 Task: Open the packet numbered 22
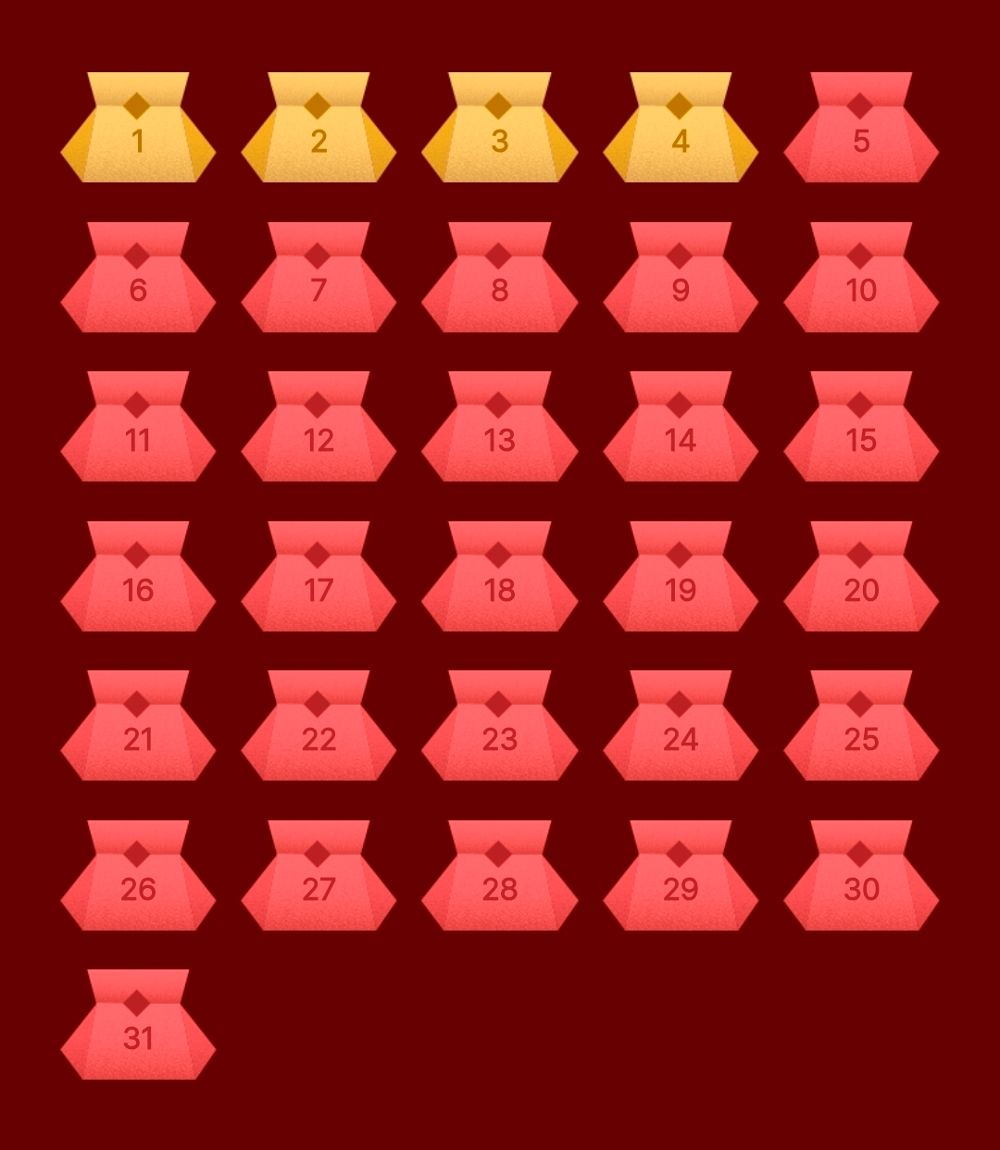[x=318, y=729]
